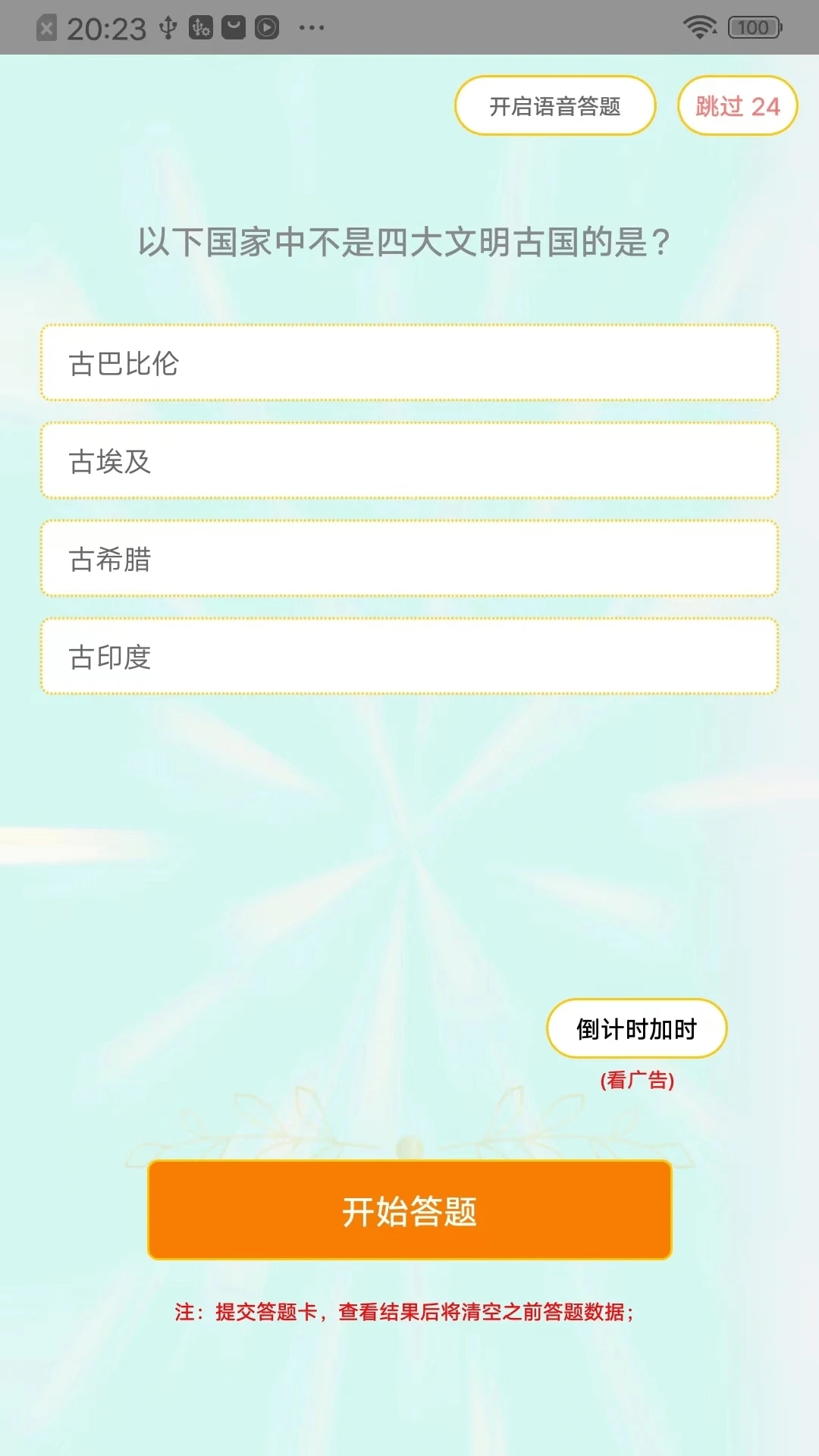Select the answer option 古印度
The height and width of the screenshot is (1456, 819).
pyautogui.click(x=409, y=655)
